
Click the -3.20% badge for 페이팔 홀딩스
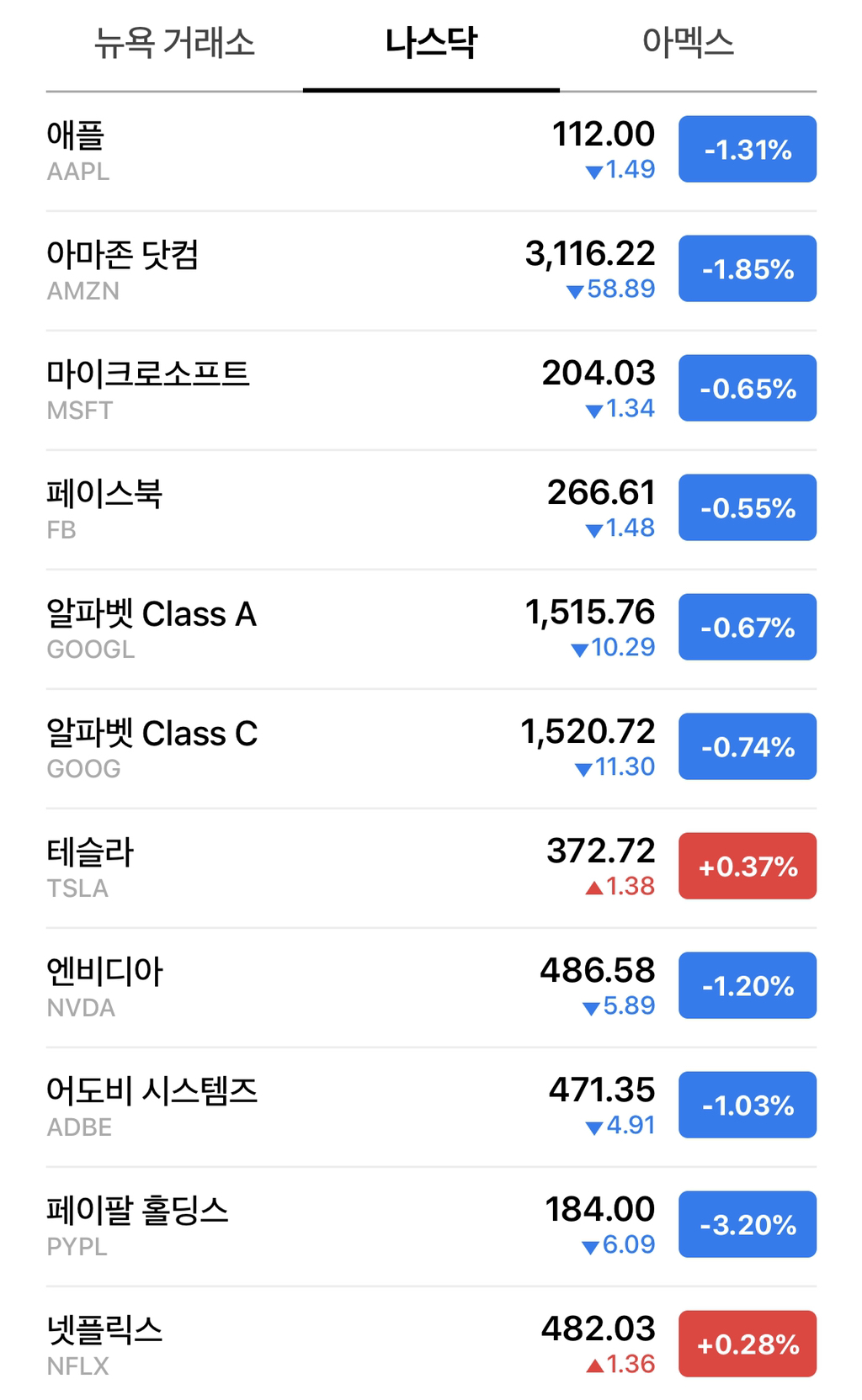[746, 1225]
